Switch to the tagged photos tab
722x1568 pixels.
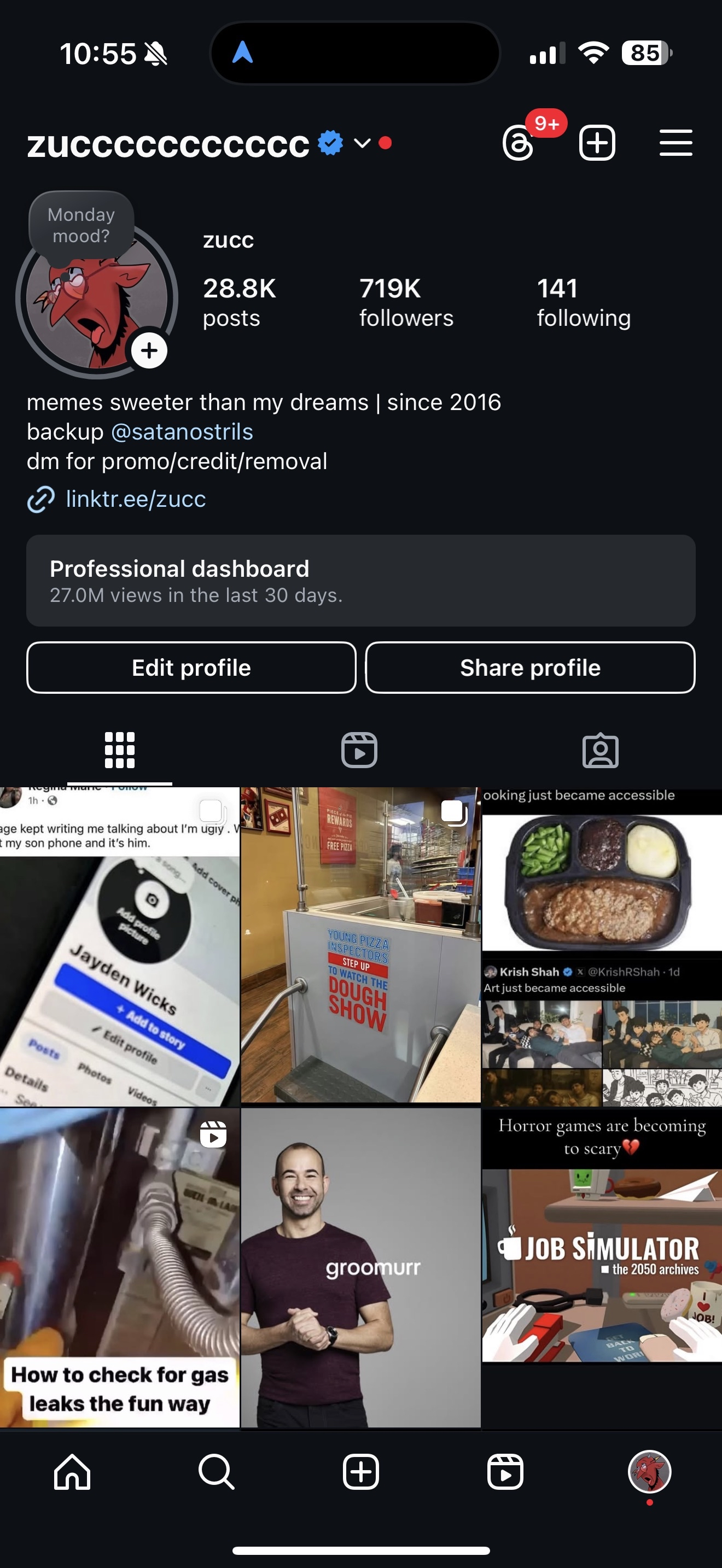(600, 750)
